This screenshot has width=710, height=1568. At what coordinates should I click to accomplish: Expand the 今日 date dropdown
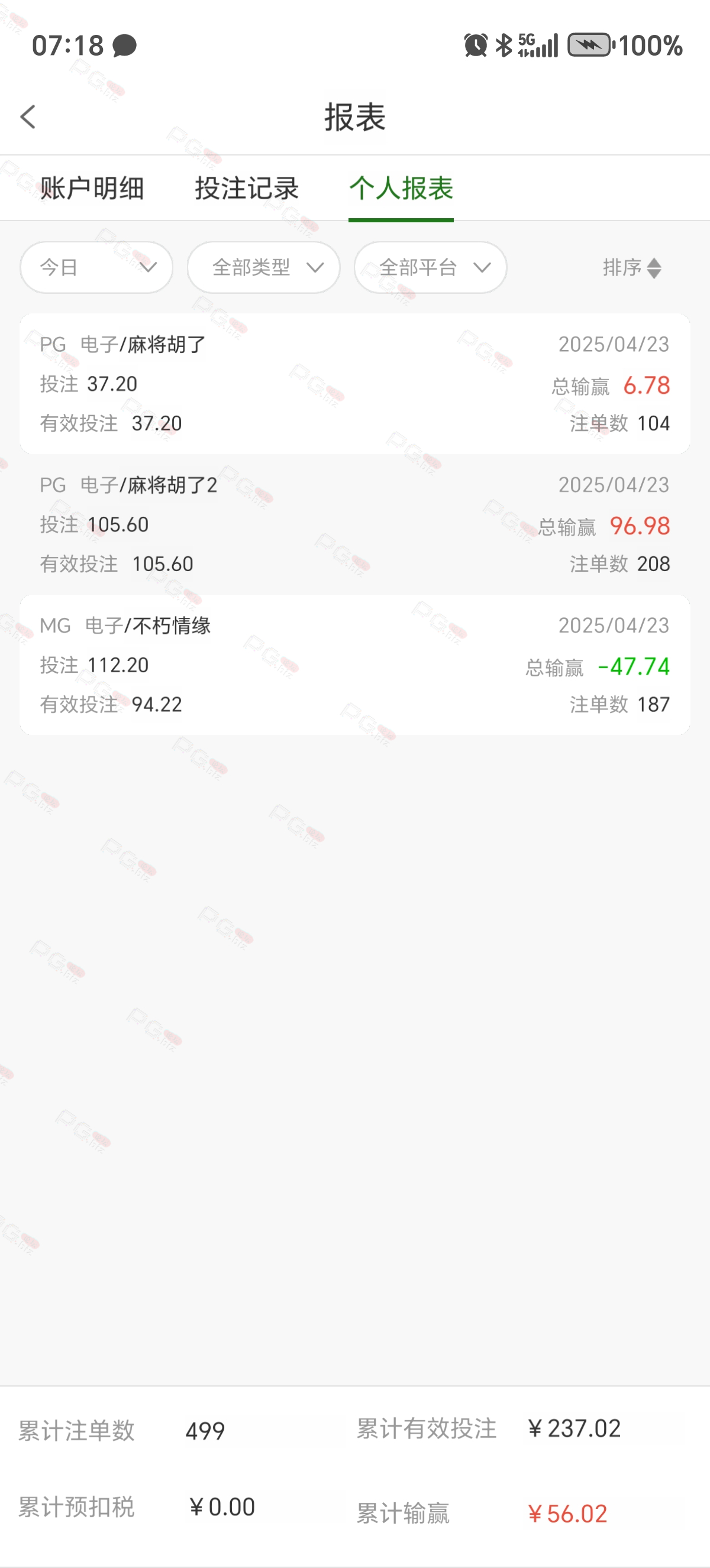click(96, 267)
